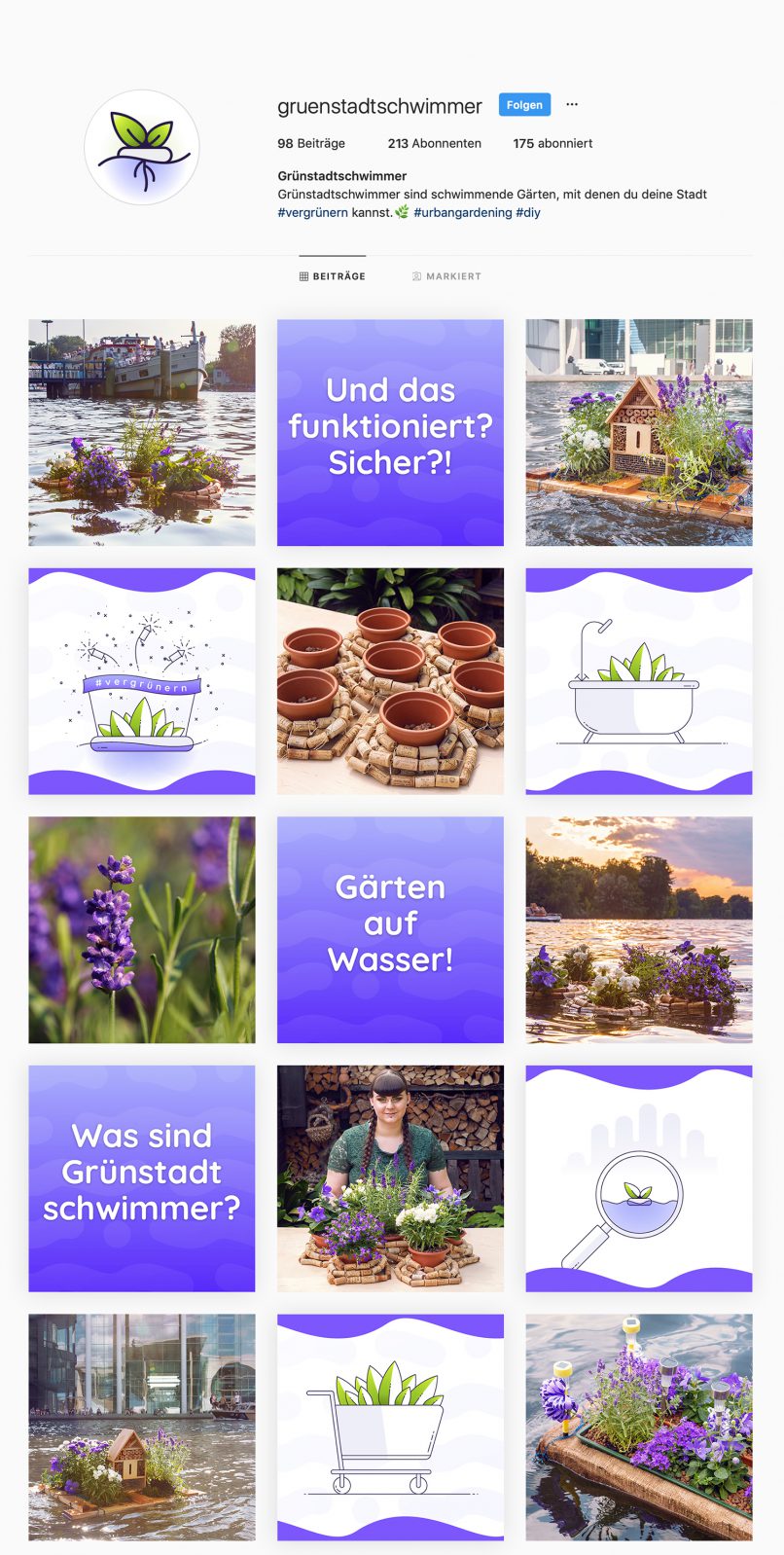Follow gruenstadtschwimmer with the Folgen button
Screen dimensions: 784x1555
524,105
